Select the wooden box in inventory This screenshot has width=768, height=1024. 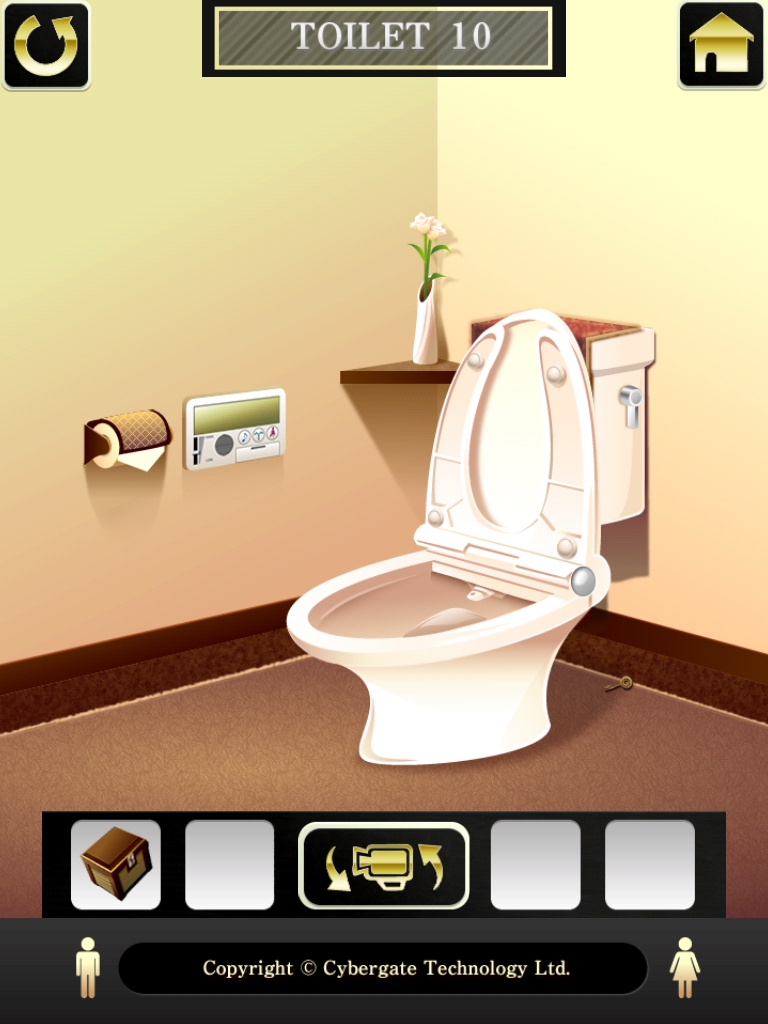pos(116,864)
